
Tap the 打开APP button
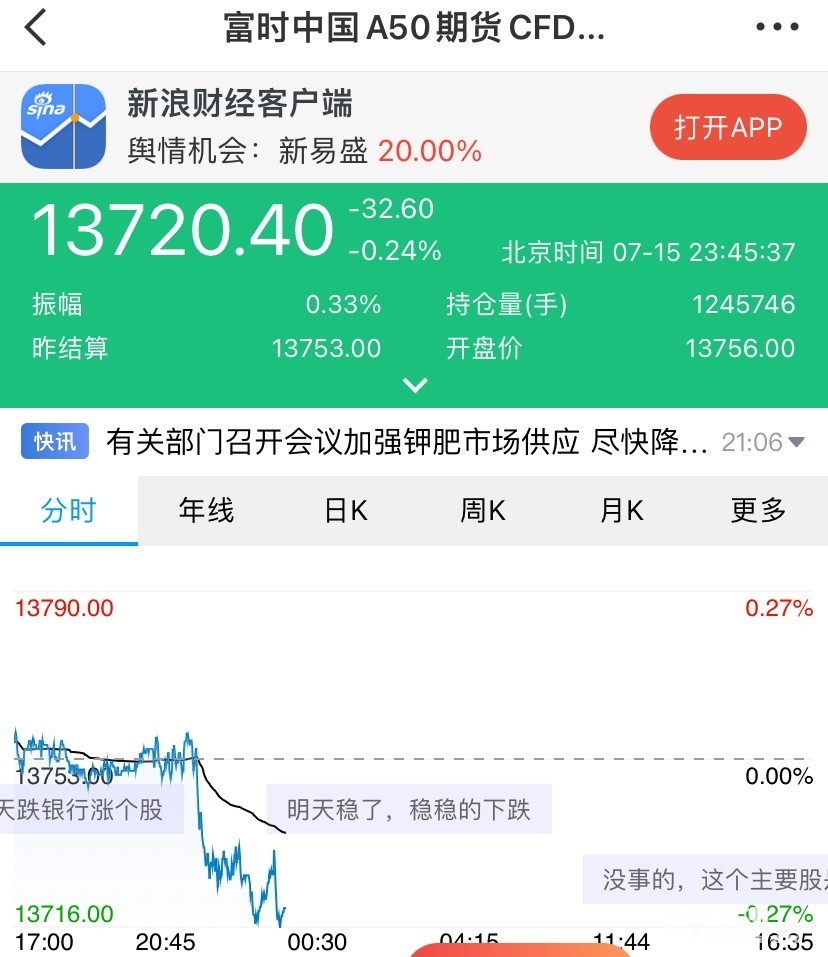[x=727, y=127]
